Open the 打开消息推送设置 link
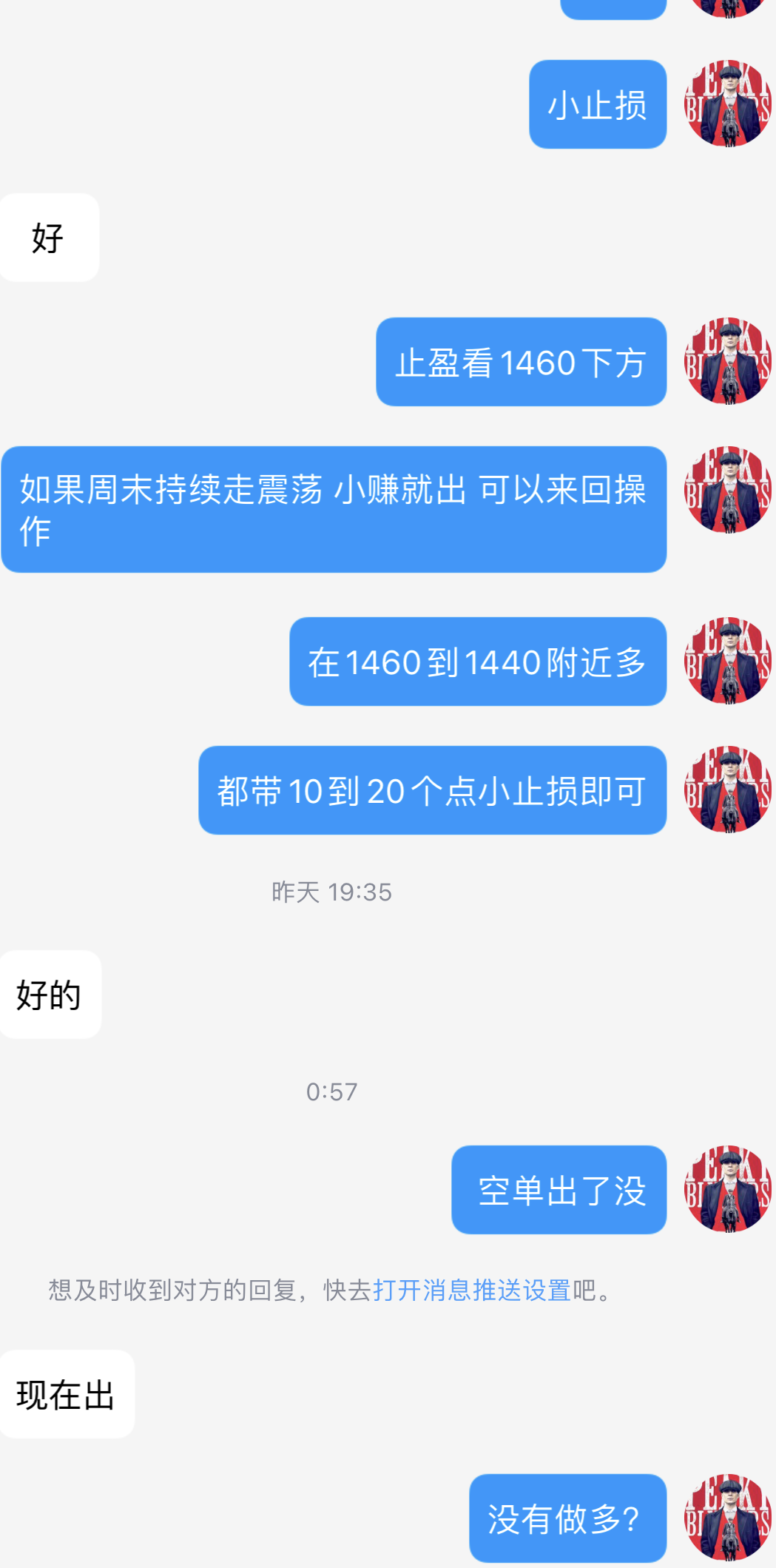 472,1290
